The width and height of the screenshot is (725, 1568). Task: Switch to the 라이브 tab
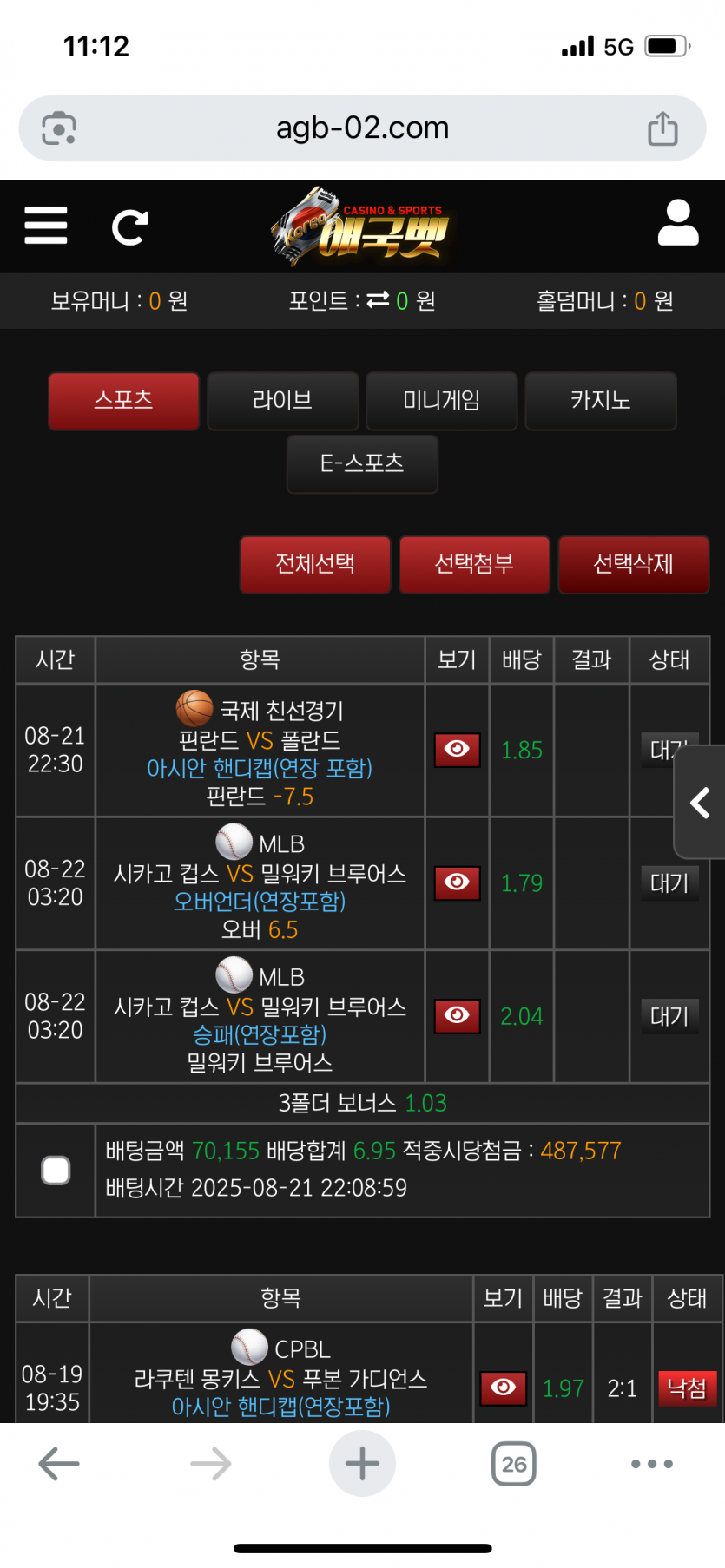pos(283,401)
